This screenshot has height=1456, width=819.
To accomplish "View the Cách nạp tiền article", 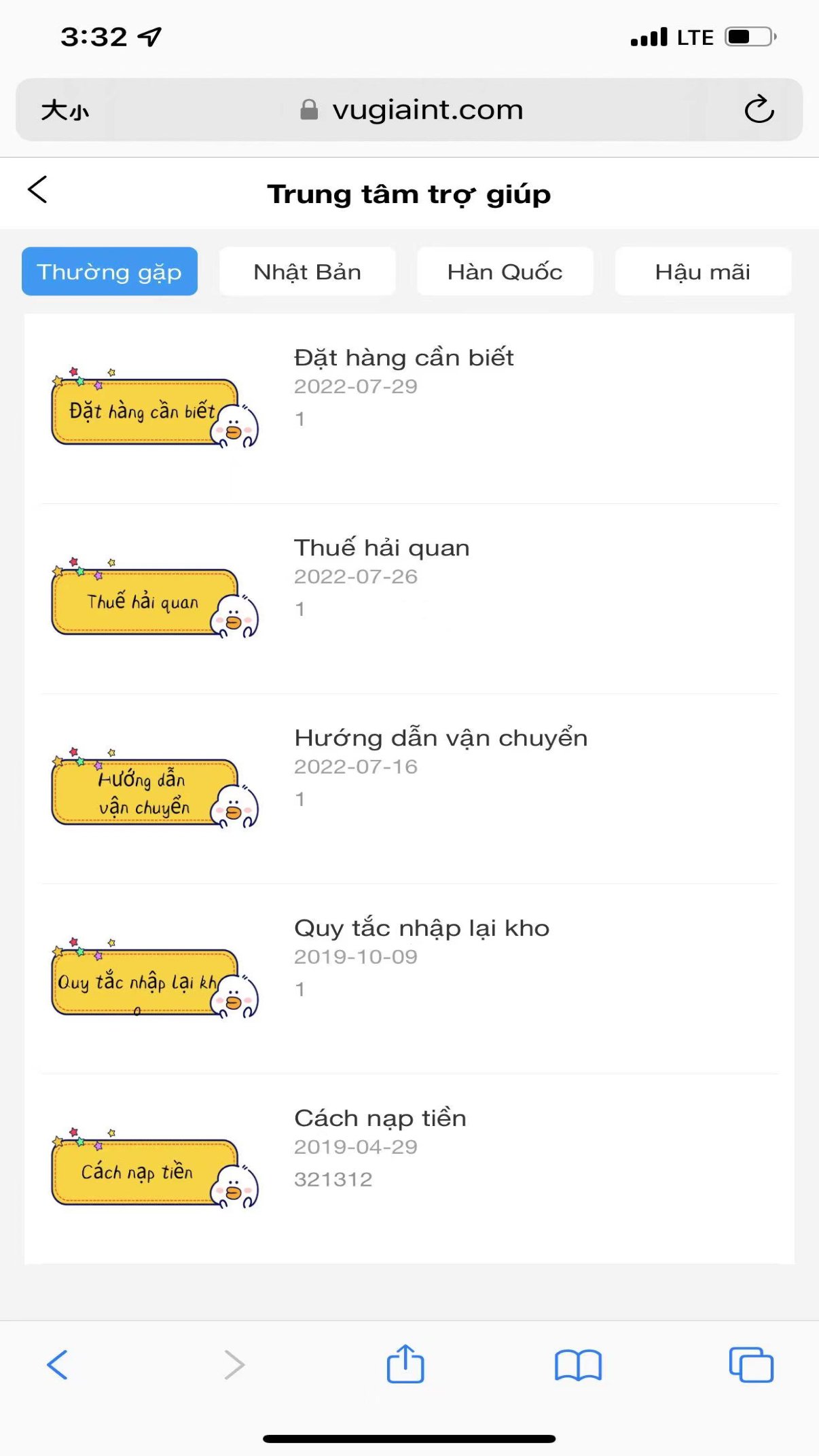I will 409,1169.
